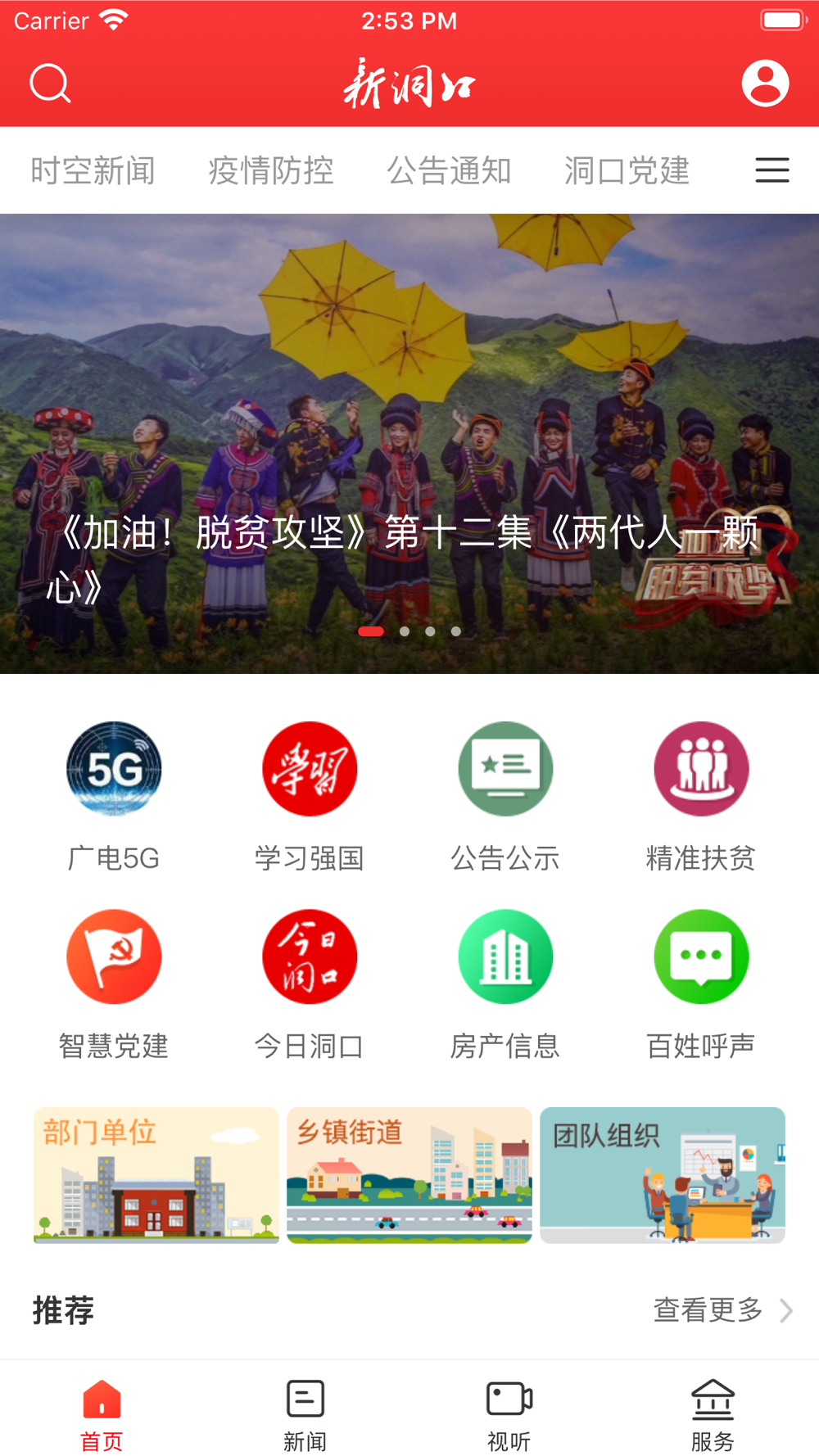
Task: Expand the channel list hamburger menu
Action: (771, 170)
